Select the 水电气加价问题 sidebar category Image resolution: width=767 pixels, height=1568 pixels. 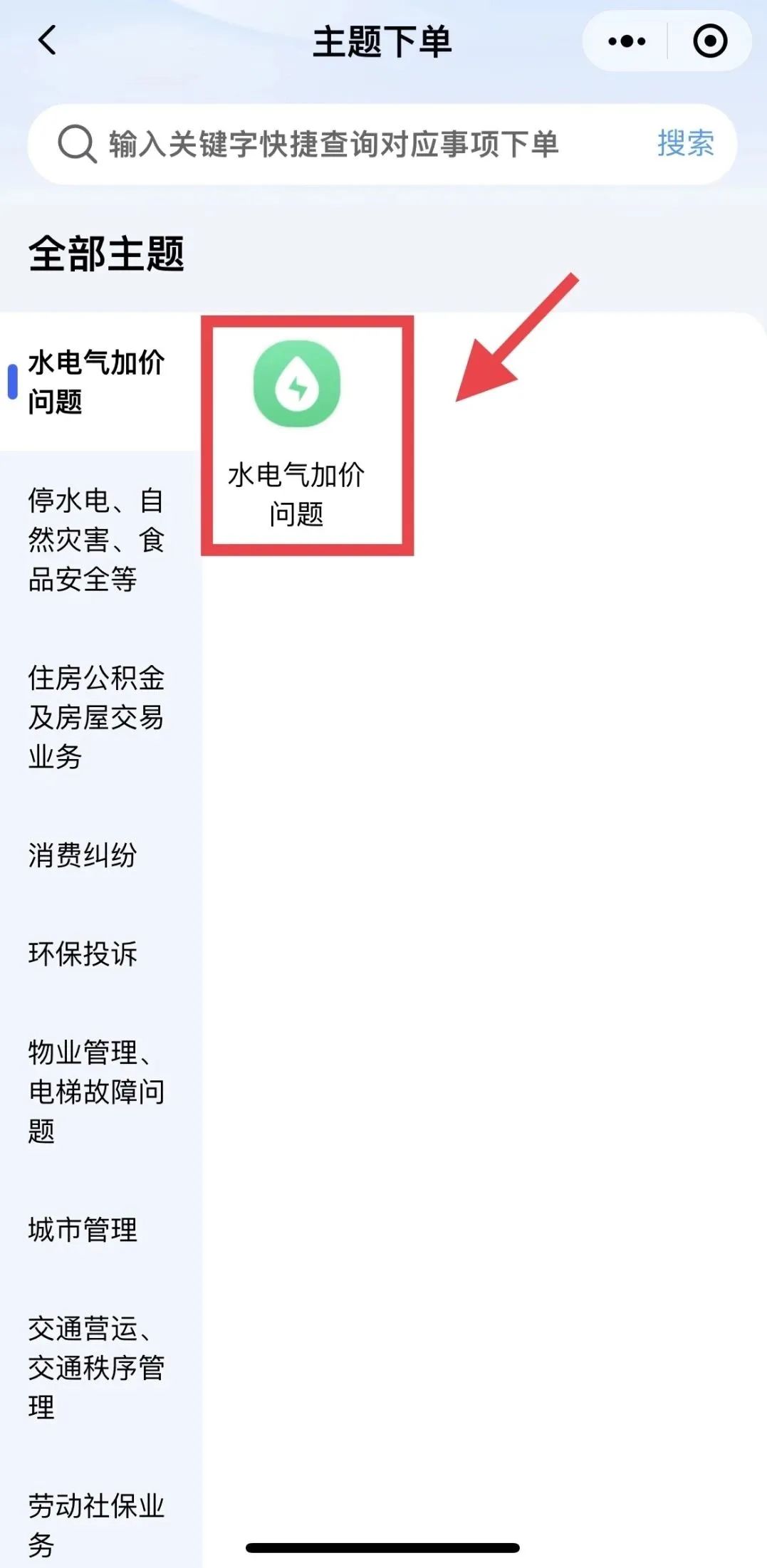click(x=96, y=382)
